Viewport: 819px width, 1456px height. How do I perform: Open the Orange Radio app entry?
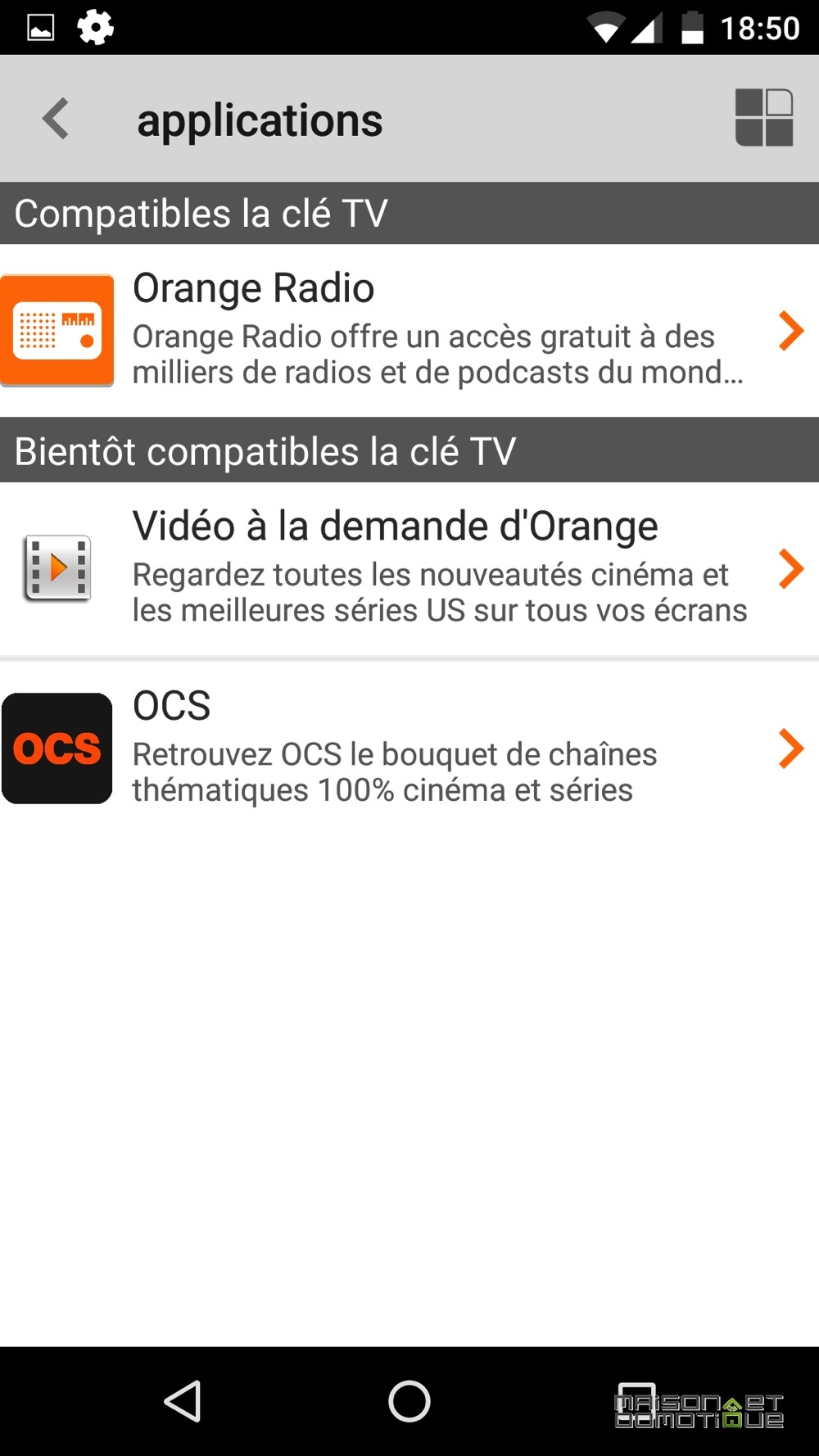tap(409, 331)
